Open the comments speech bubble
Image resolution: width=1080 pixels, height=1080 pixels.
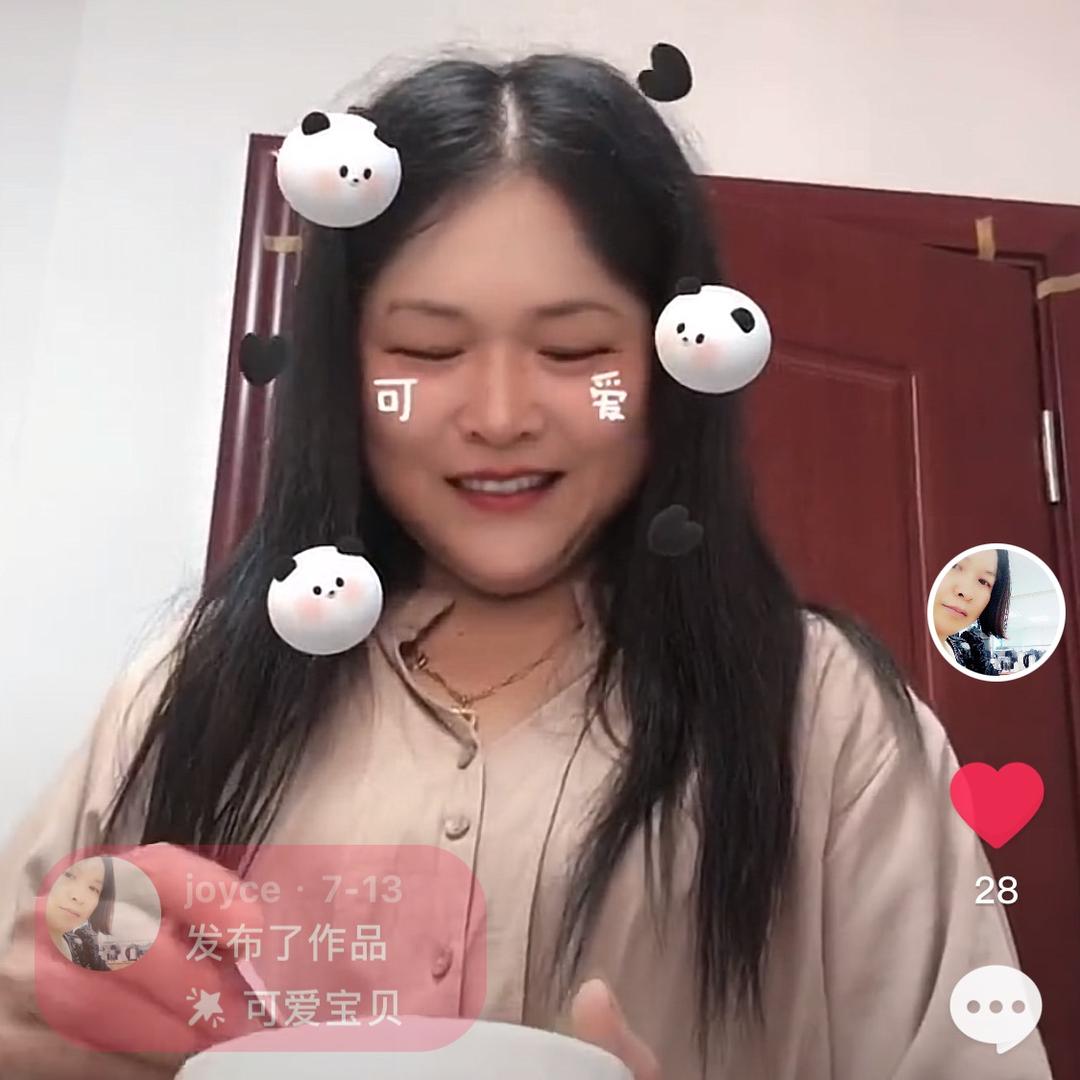[x=995, y=1008]
